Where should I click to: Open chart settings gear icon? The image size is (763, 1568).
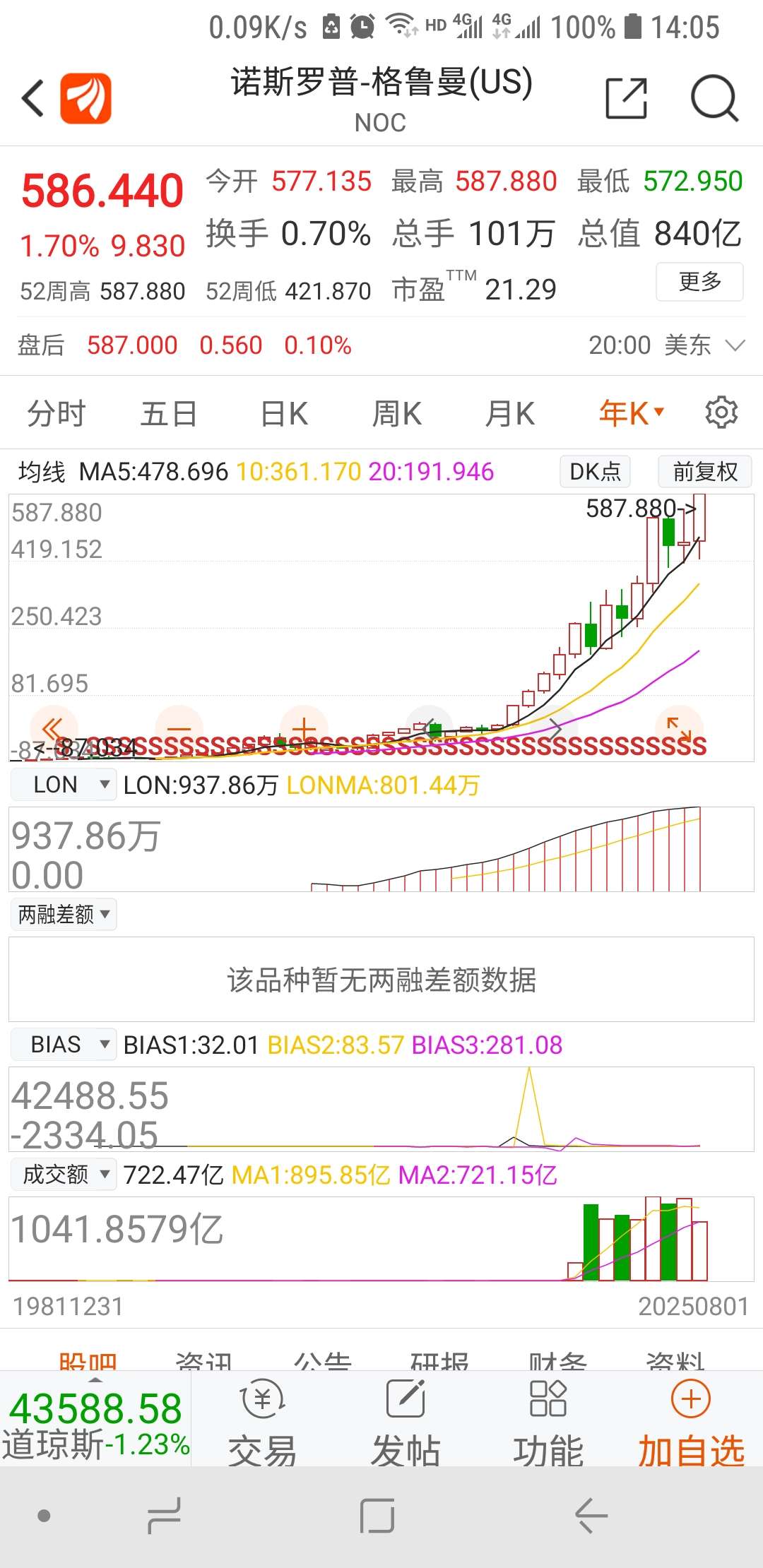[721, 412]
